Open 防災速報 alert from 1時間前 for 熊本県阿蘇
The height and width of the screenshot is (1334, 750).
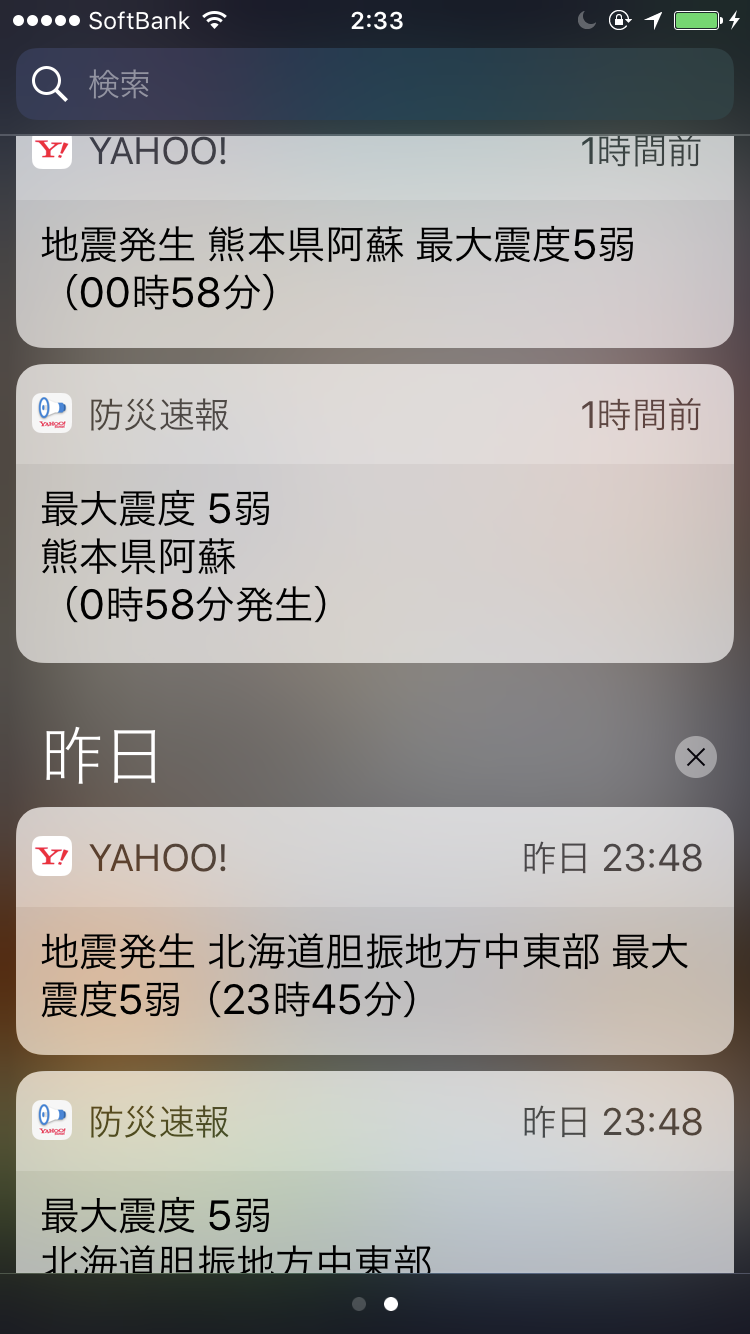375,513
